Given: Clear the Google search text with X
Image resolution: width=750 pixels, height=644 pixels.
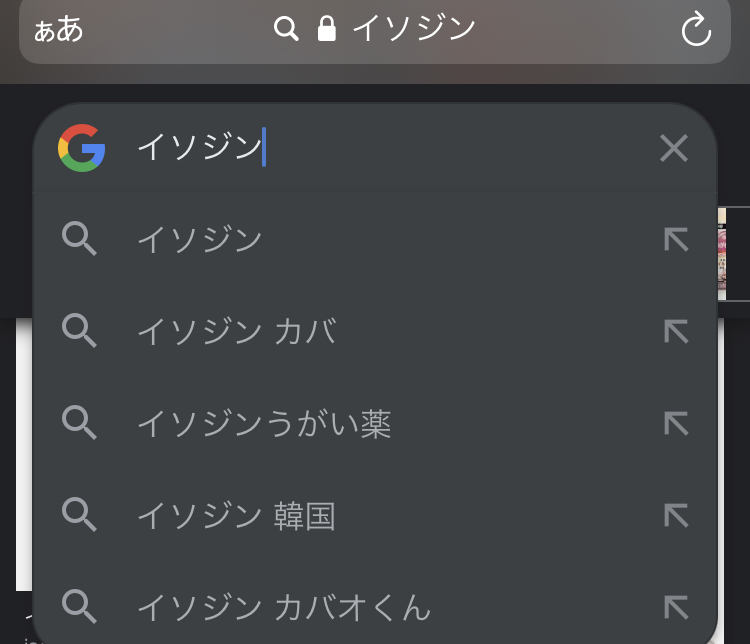Looking at the screenshot, I should [x=674, y=148].
